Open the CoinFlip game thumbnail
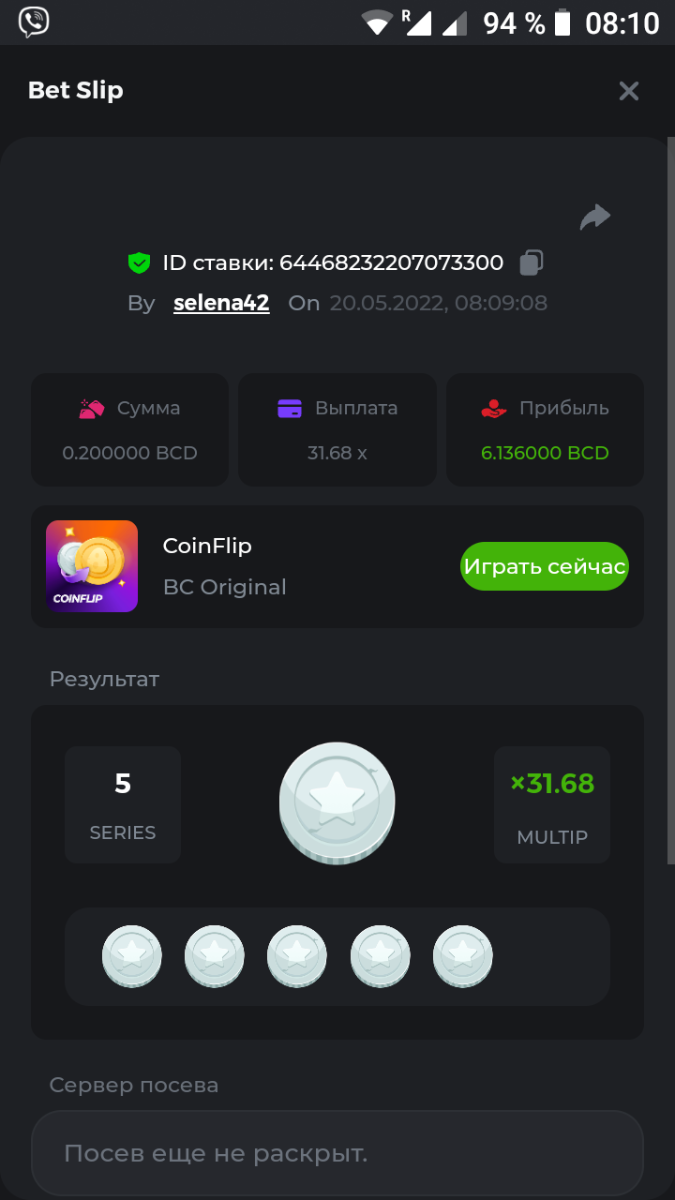Viewport: 675px width, 1200px height. [x=92, y=567]
